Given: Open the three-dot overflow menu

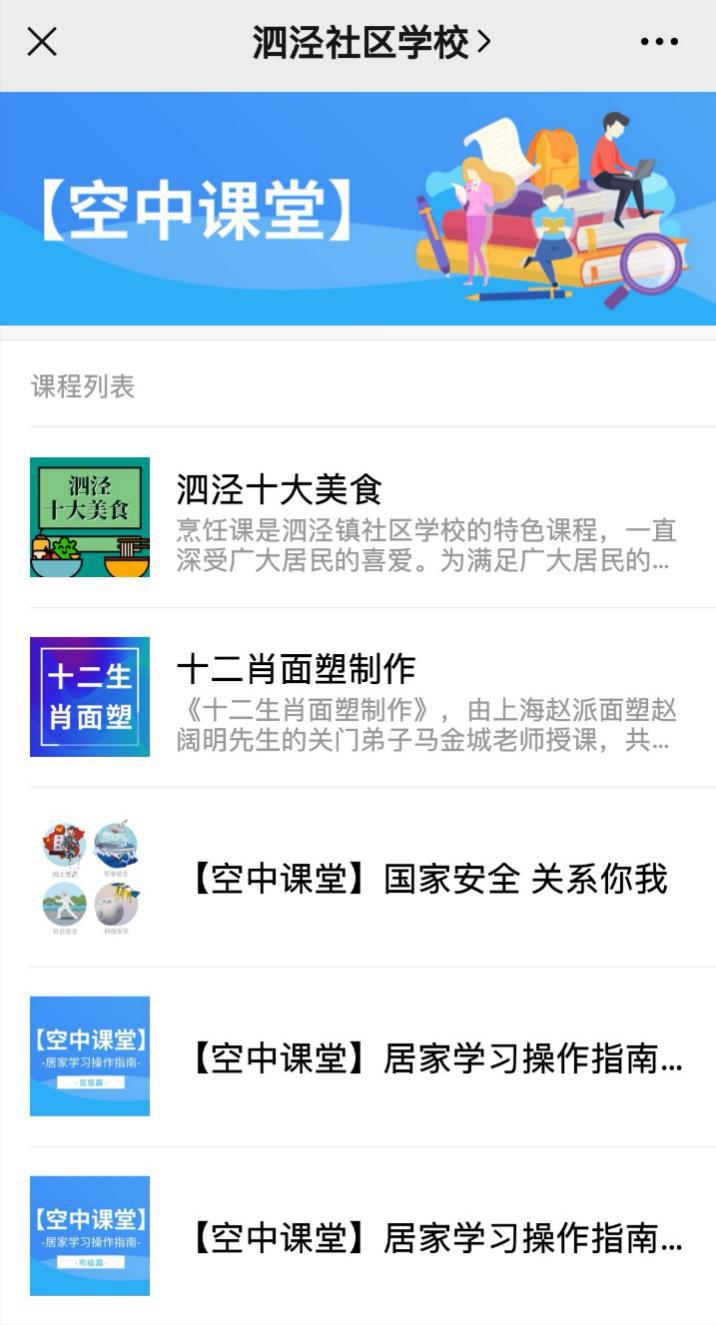Looking at the screenshot, I should tap(659, 42).
